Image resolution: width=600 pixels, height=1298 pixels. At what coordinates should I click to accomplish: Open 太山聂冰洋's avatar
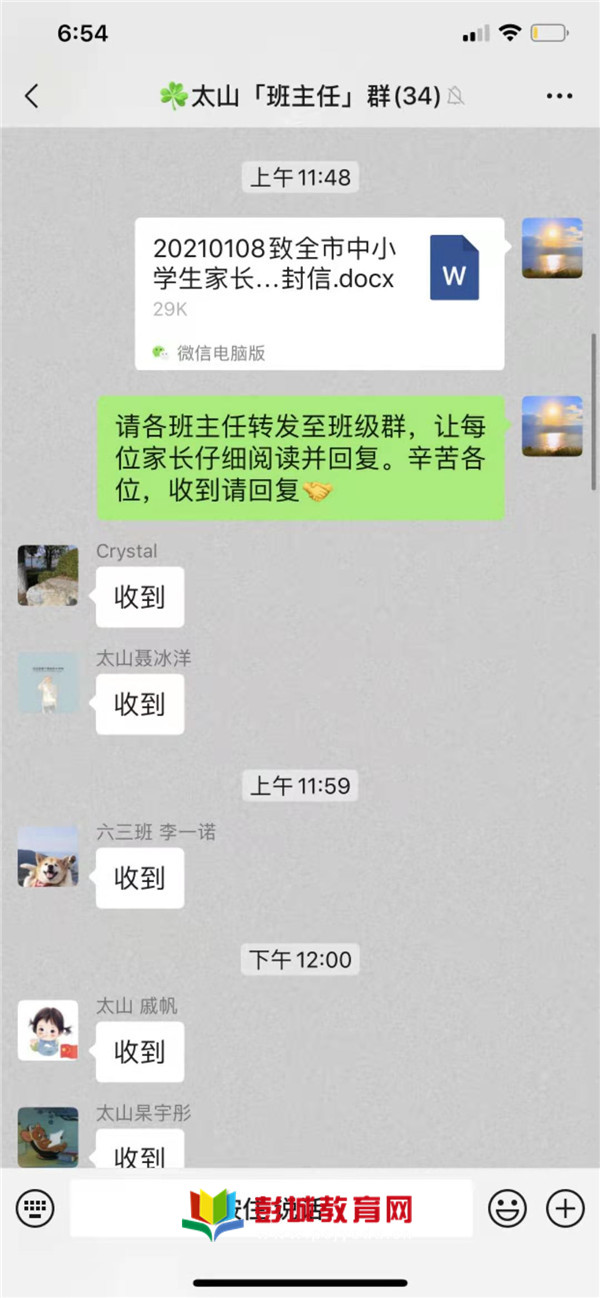pyautogui.click(x=48, y=683)
